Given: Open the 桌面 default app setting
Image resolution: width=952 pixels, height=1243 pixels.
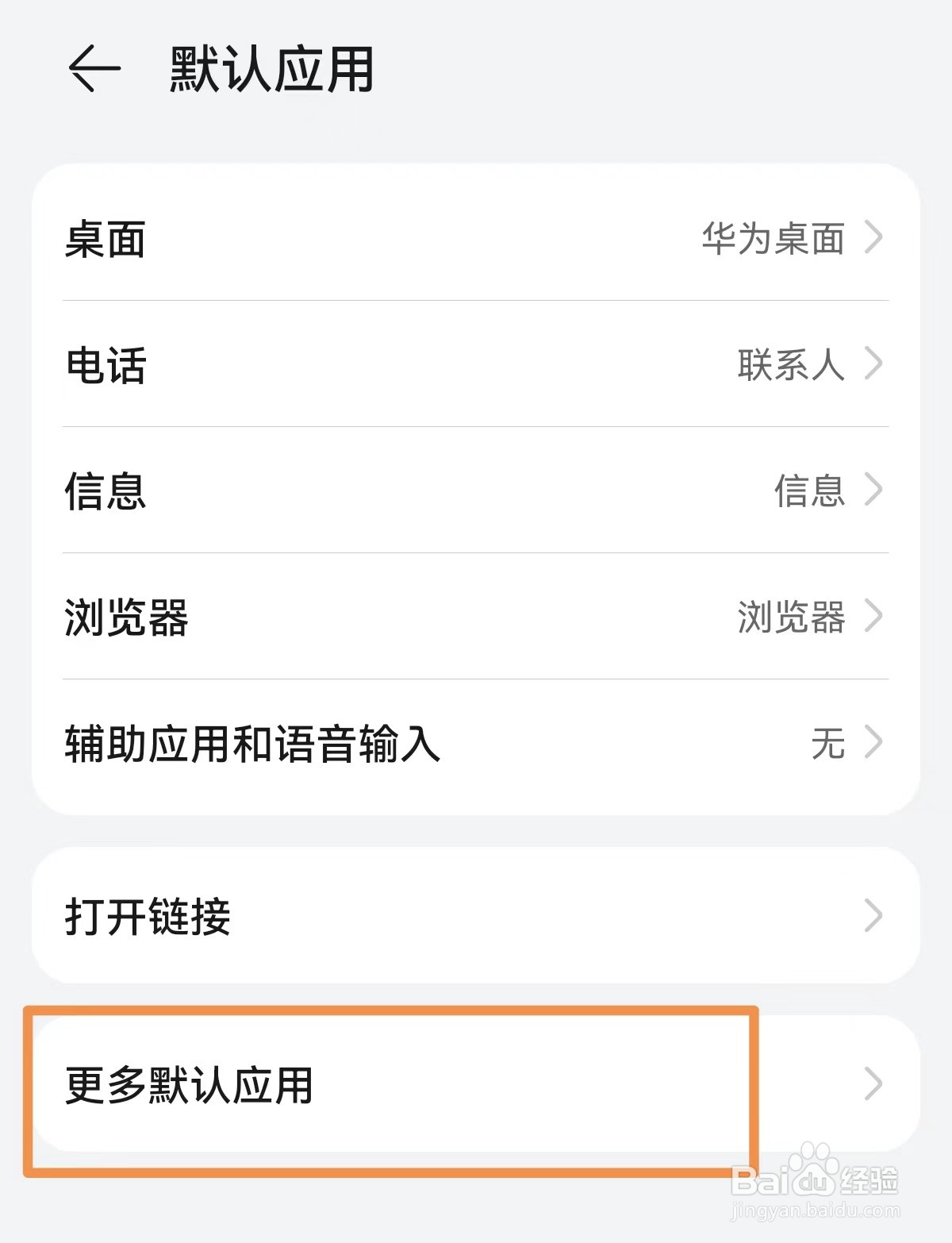Looking at the screenshot, I should tap(317, 238).
